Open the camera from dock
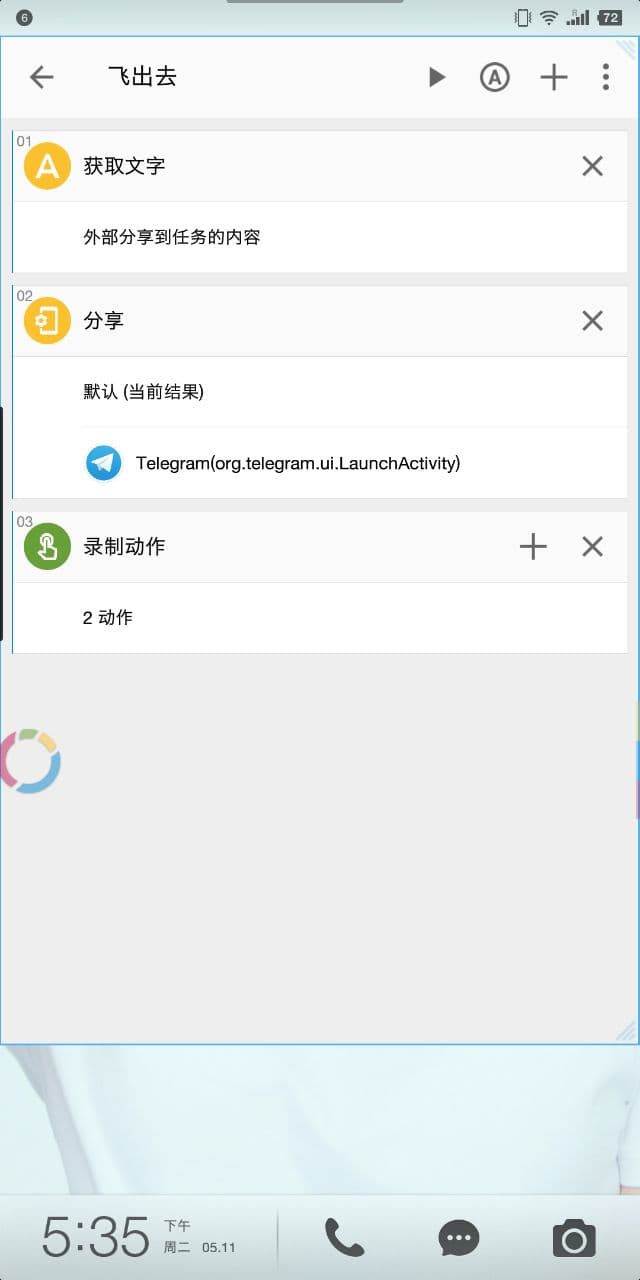 (x=574, y=1238)
